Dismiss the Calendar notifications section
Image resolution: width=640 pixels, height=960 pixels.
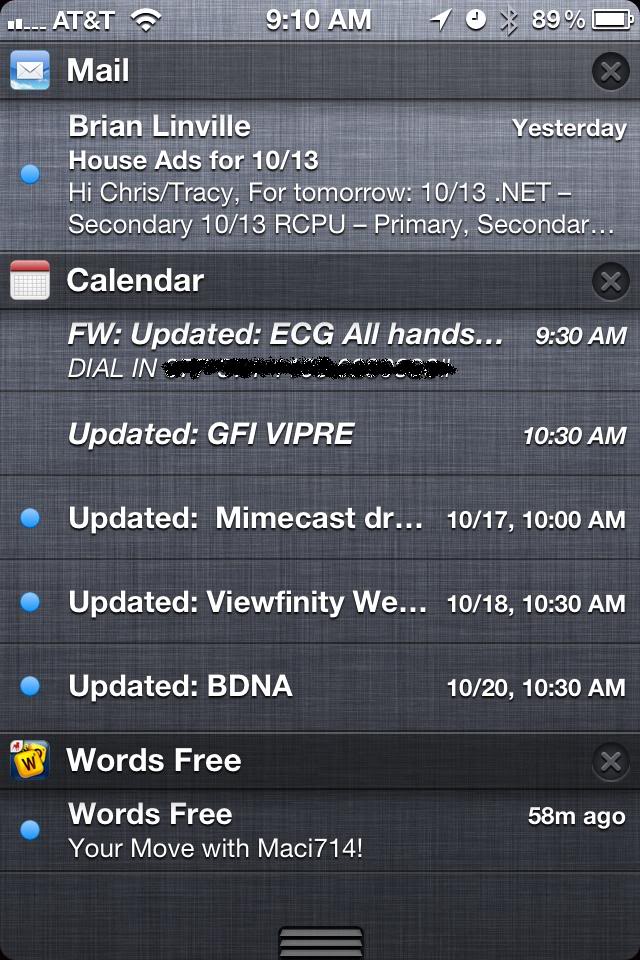(610, 281)
